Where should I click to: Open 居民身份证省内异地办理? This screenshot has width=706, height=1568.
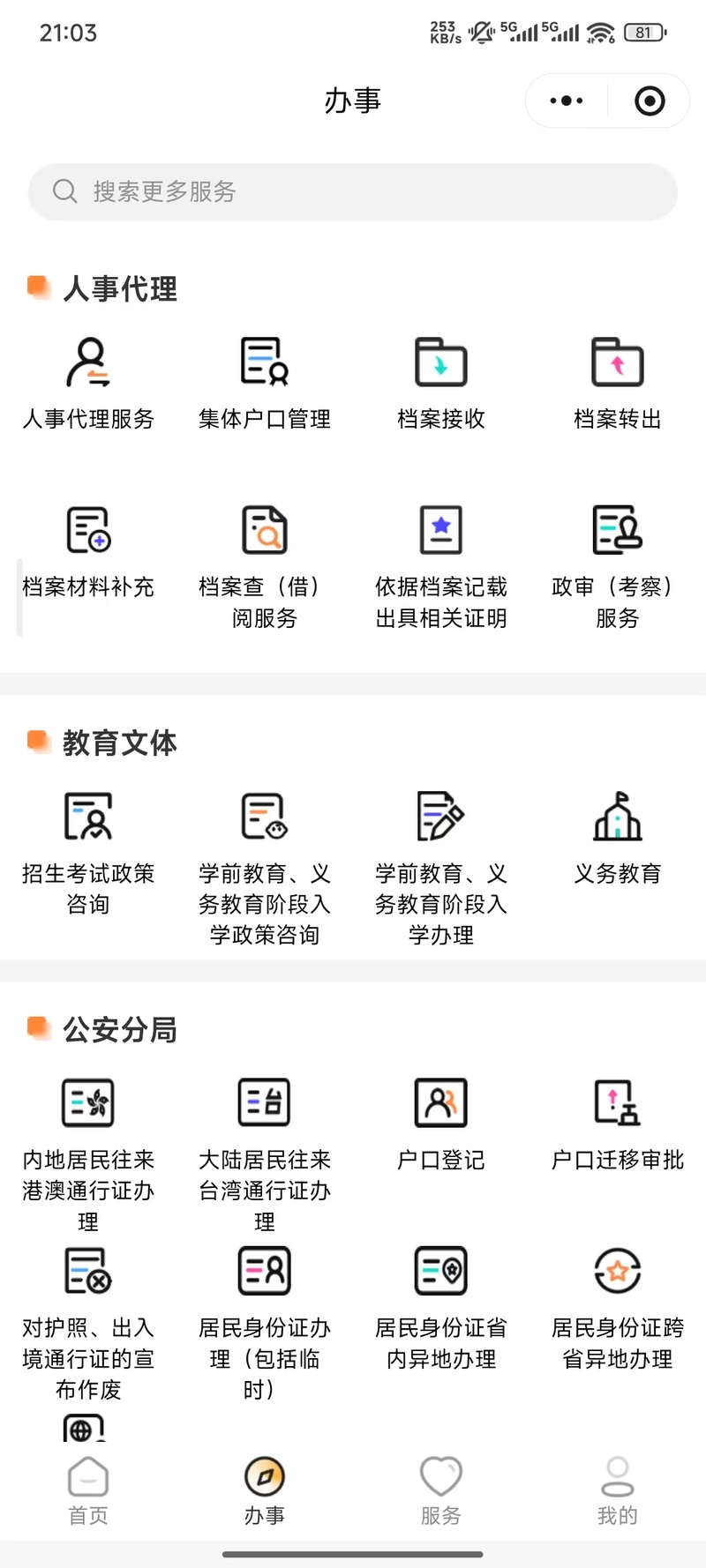point(441,1305)
